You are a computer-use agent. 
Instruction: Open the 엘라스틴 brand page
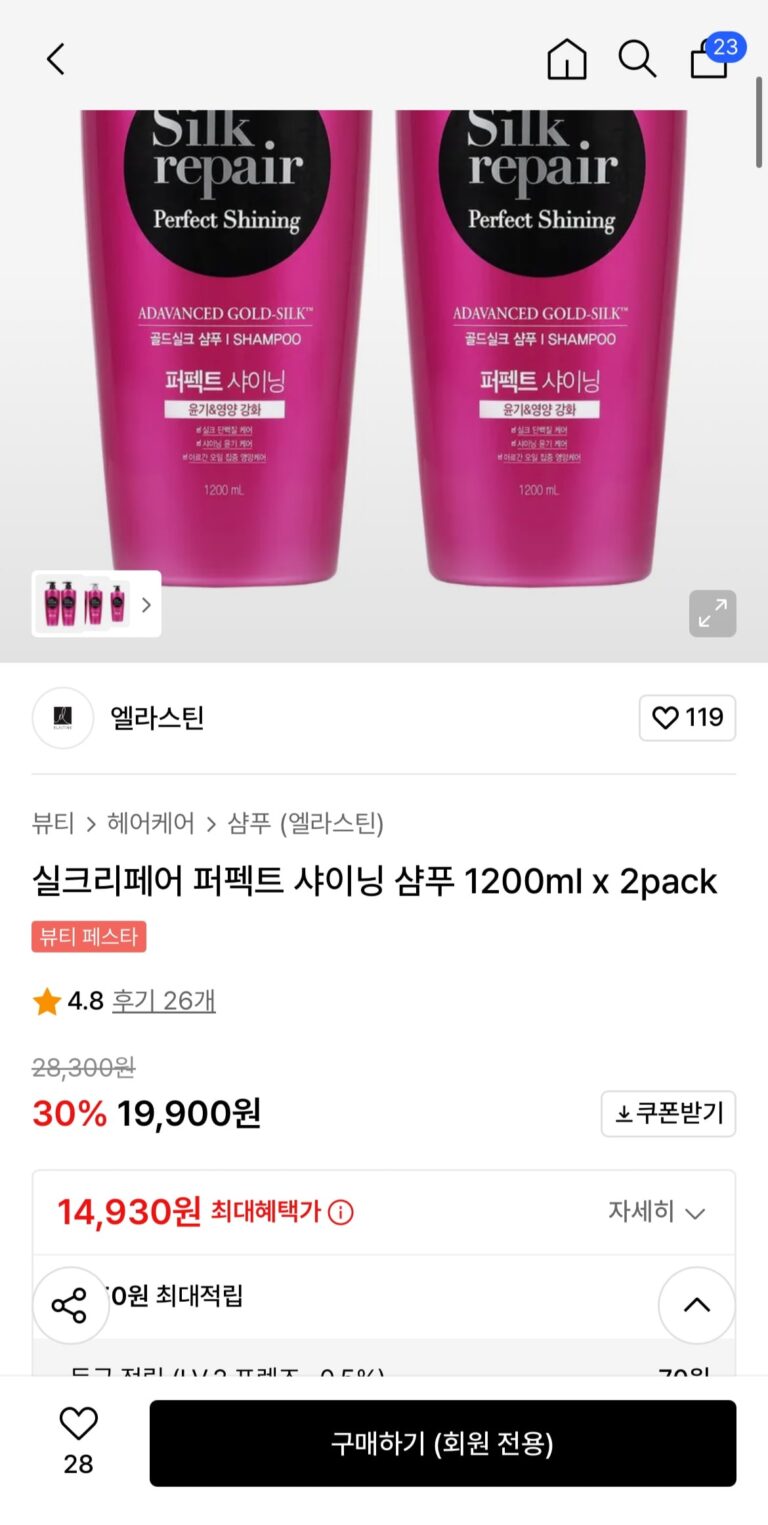coord(157,718)
